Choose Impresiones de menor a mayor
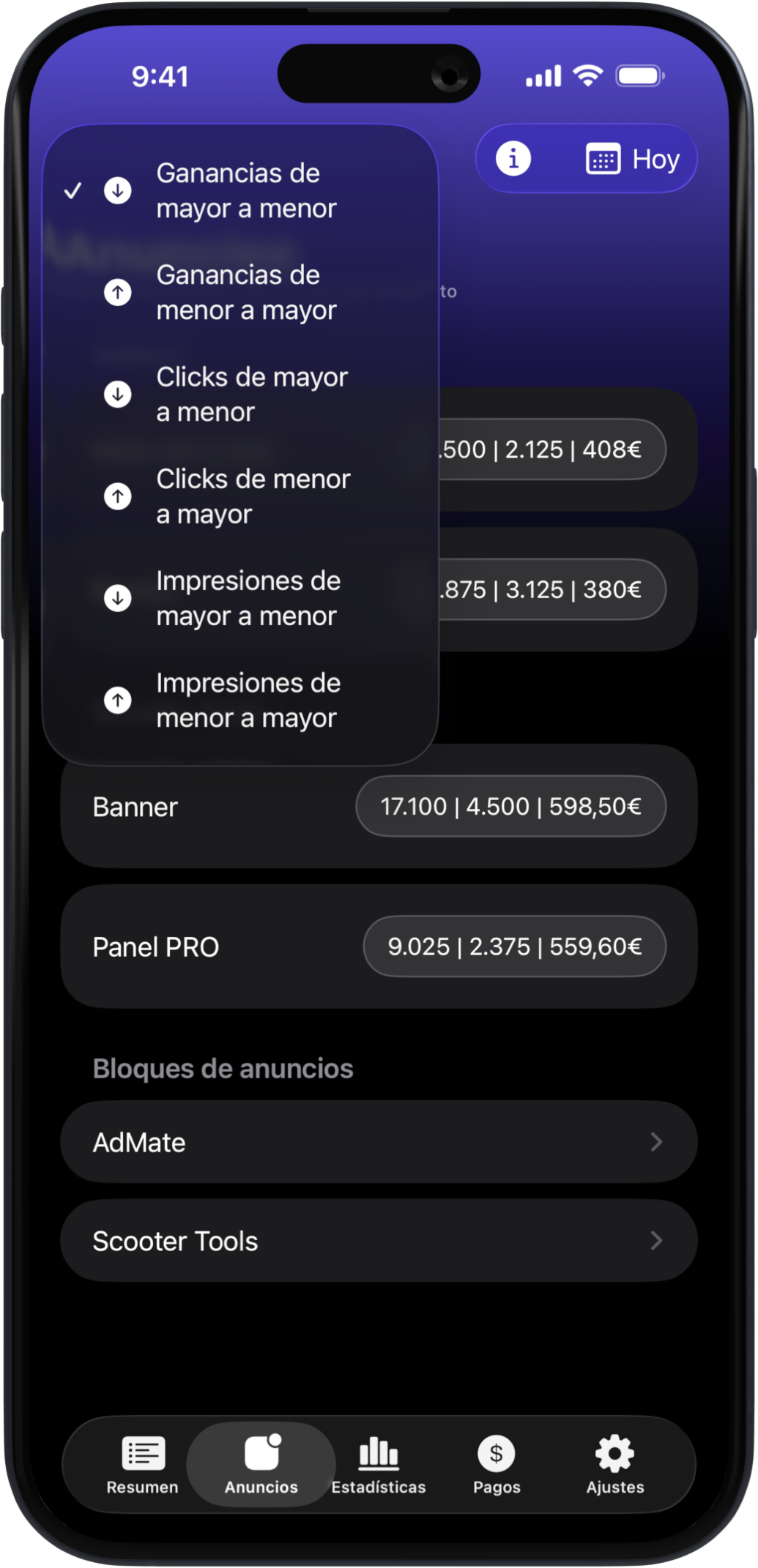Image resolution: width=758 pixels, height=1568 pixels. [x=242, y=701]
